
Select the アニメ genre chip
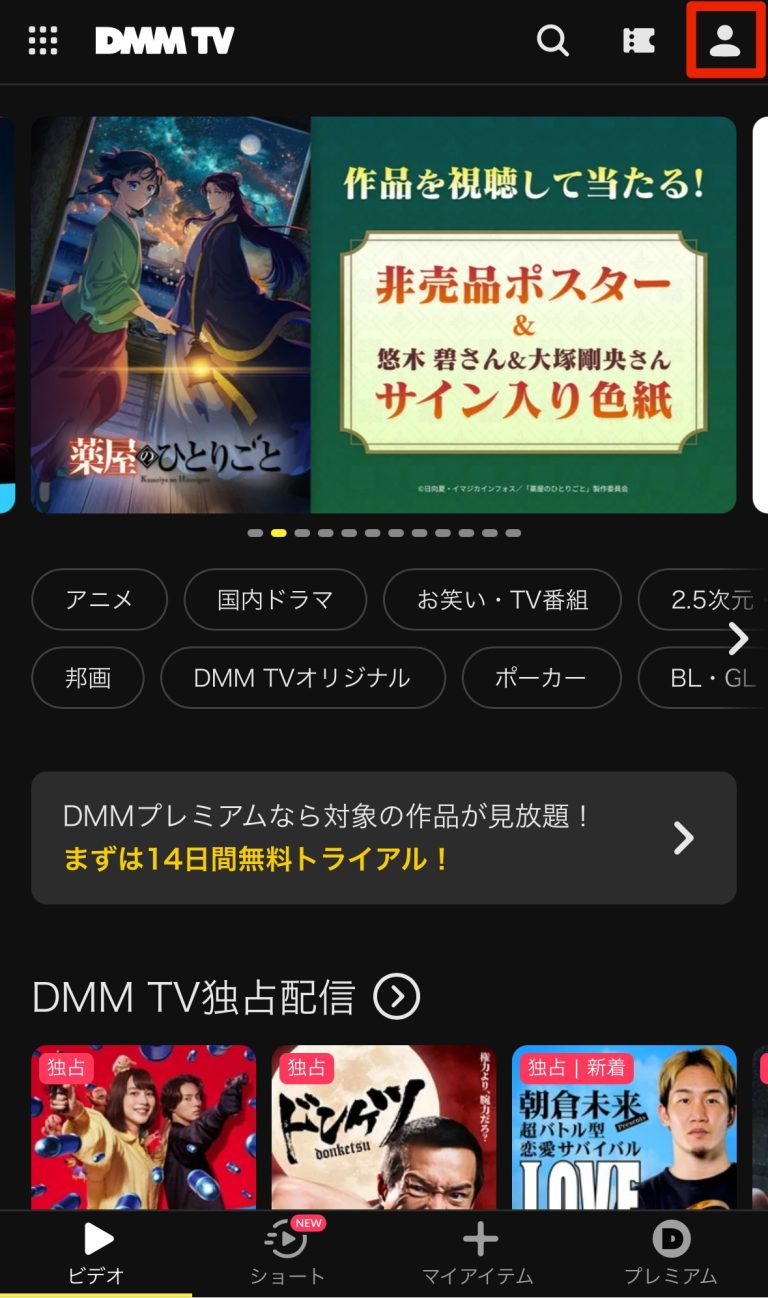[x=99, y=600]
